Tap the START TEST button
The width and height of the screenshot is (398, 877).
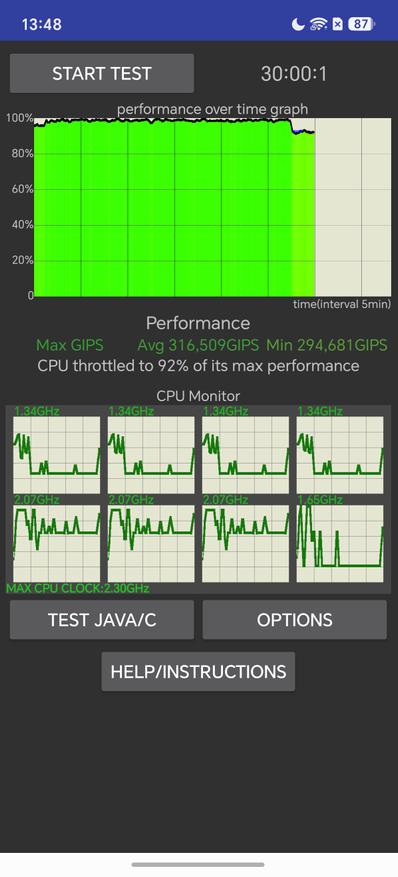coord(102,73)
